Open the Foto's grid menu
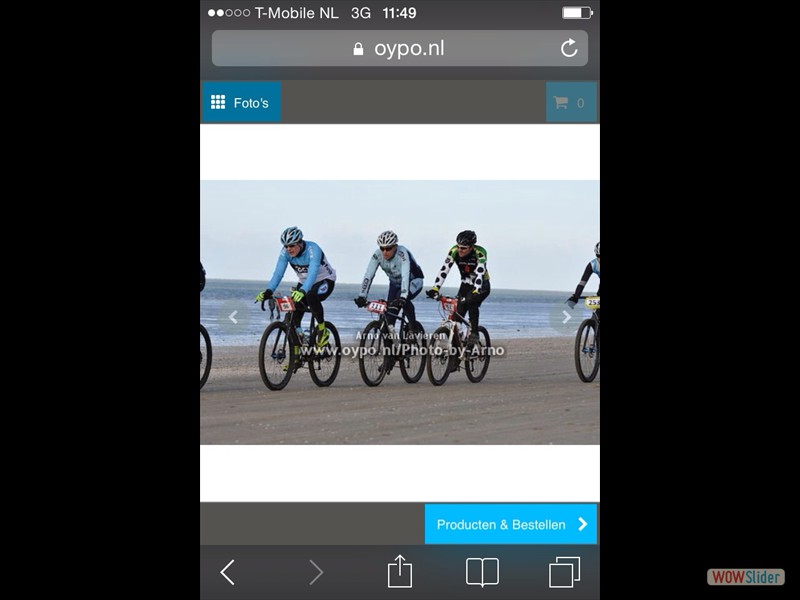 tap(241, 103)
